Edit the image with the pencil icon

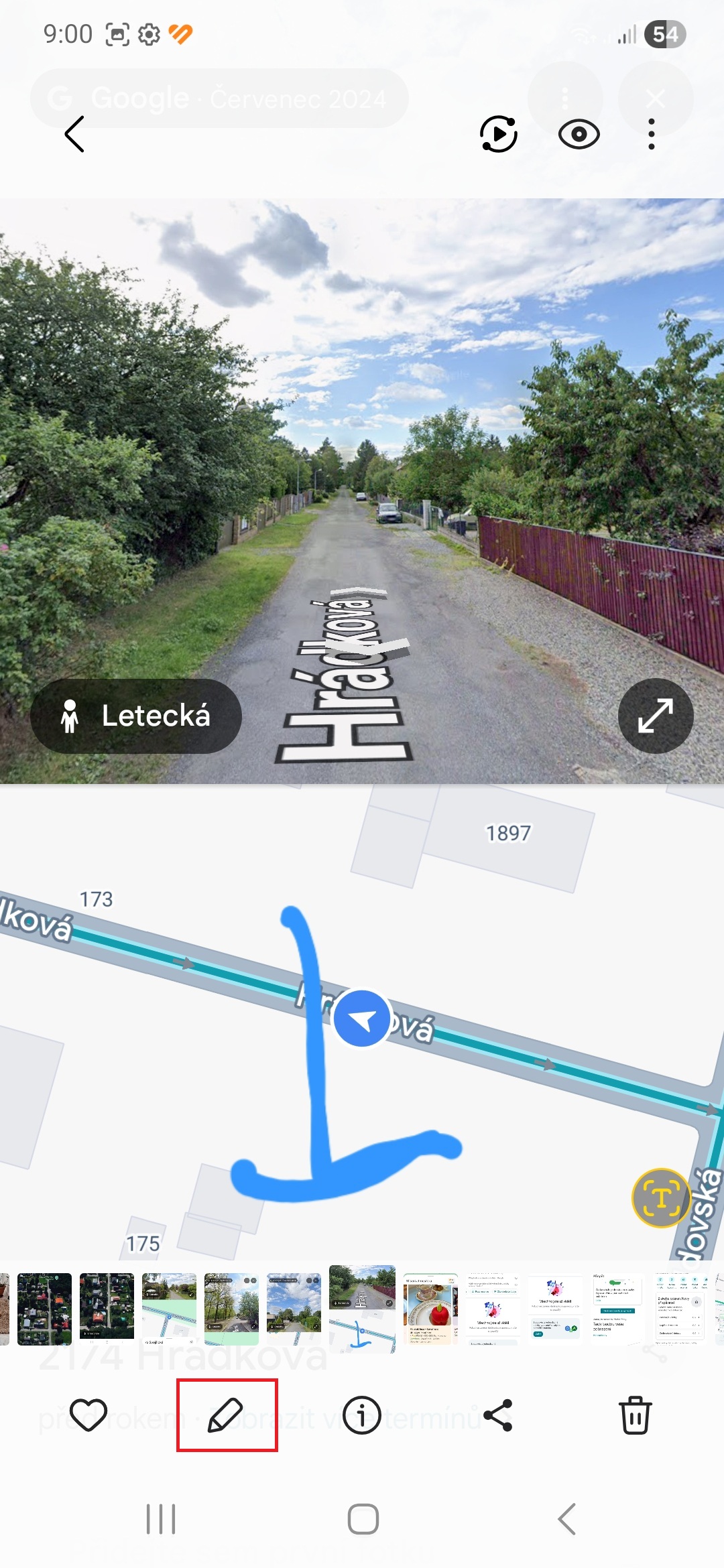click(x=227, y=1415)
